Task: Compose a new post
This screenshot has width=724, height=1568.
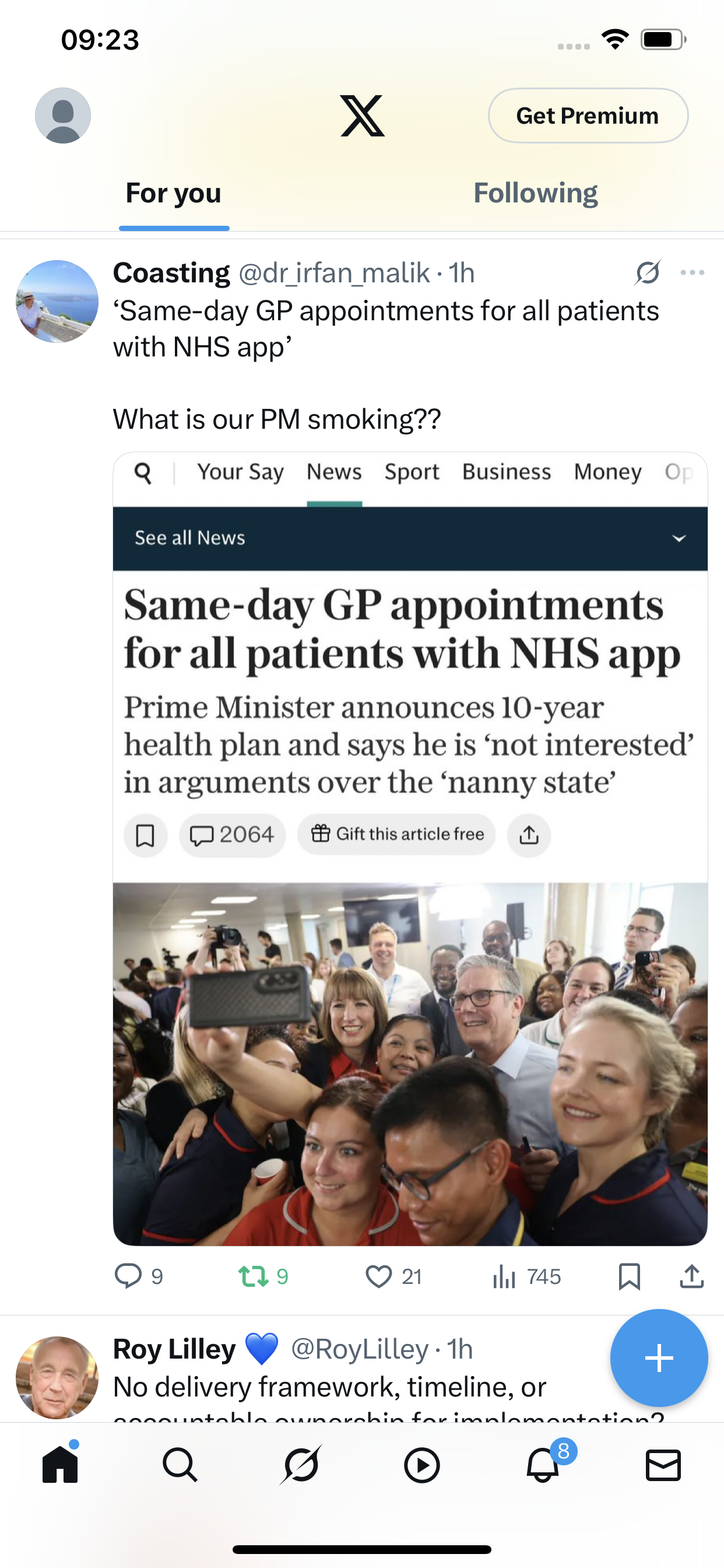Action: point(659,1358)
